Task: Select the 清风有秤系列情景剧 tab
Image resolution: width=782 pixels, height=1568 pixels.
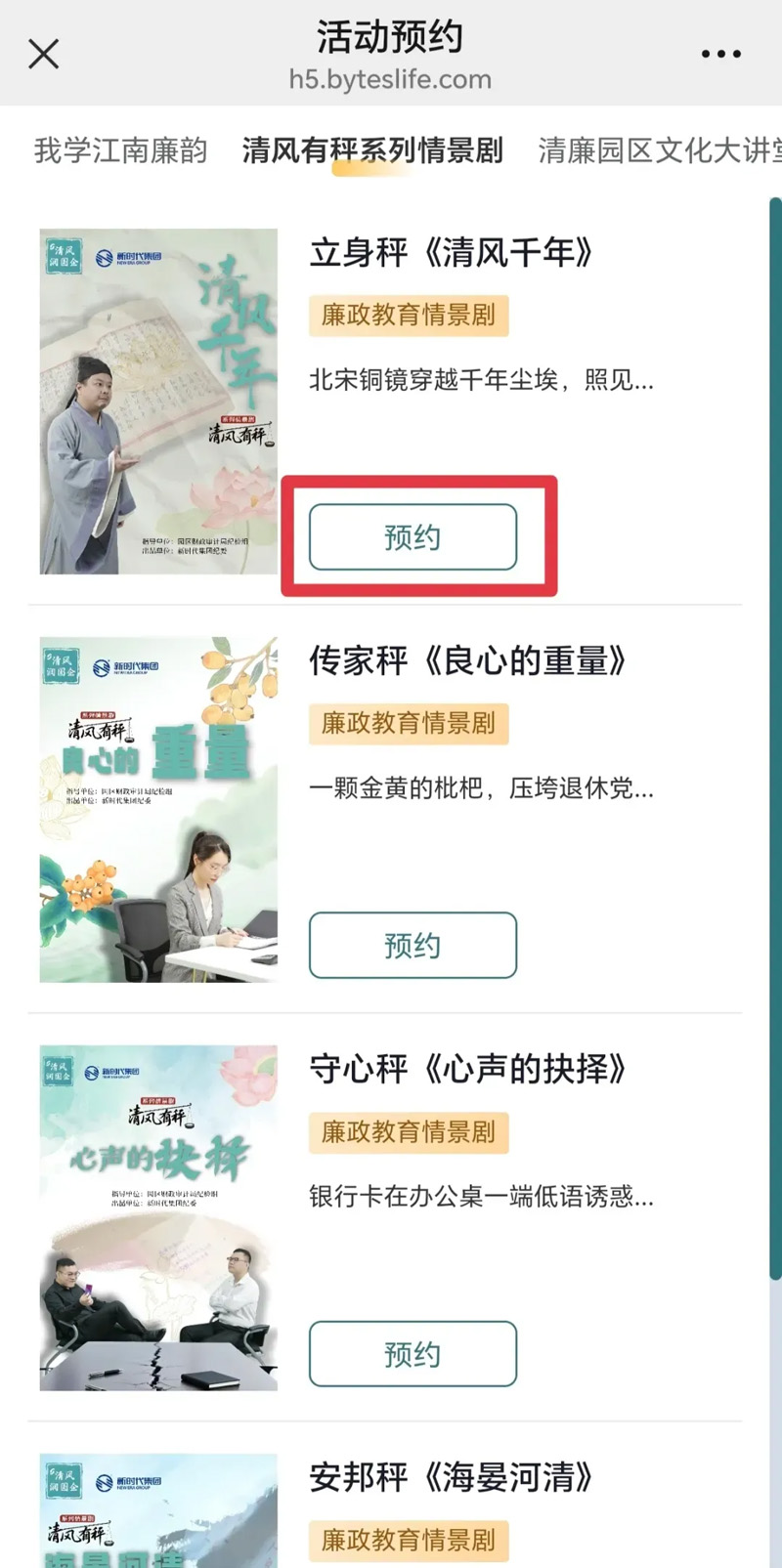Action: (372, 150)
